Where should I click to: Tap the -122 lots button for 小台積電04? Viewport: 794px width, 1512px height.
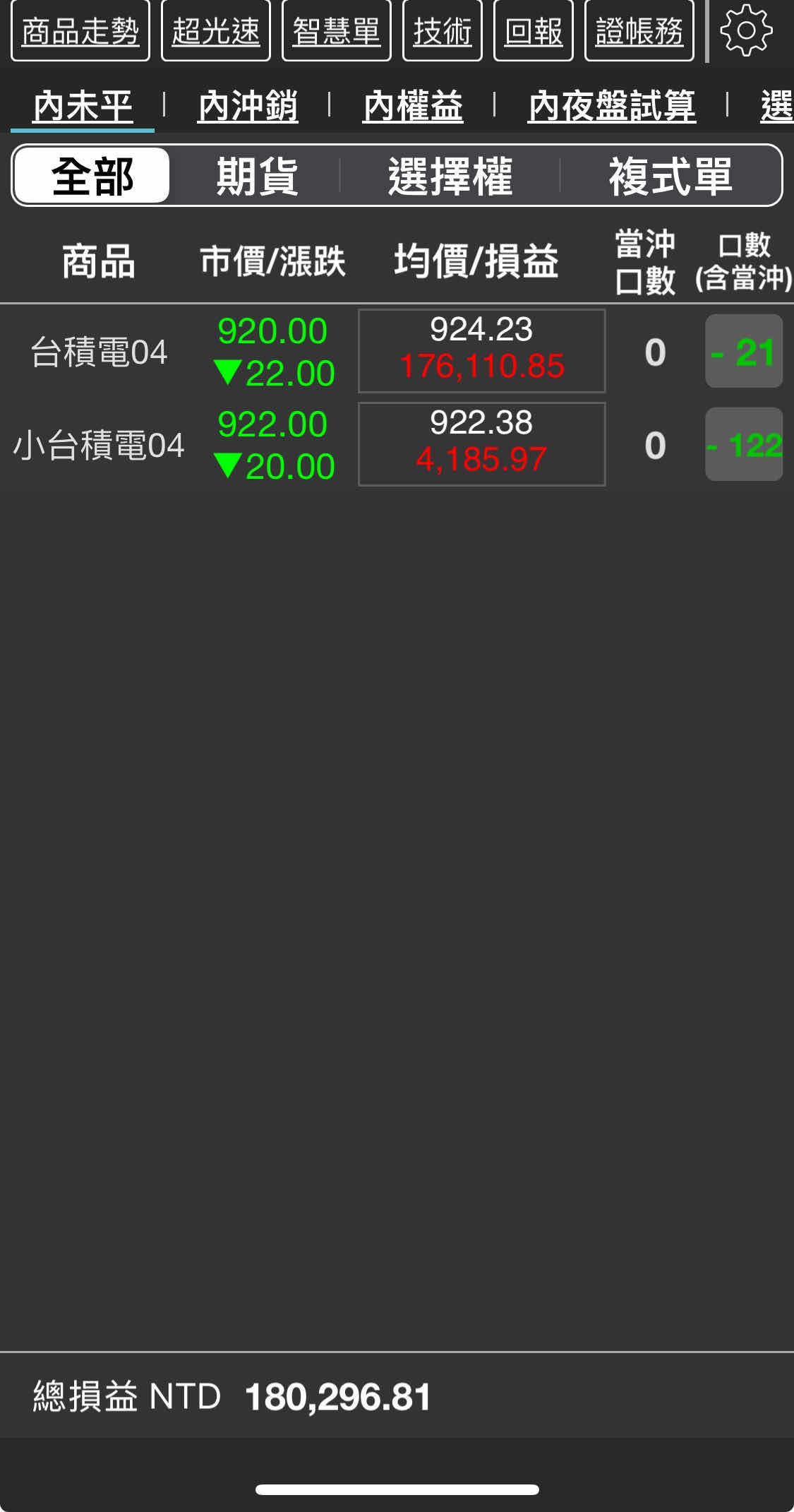tap(744, 445)
